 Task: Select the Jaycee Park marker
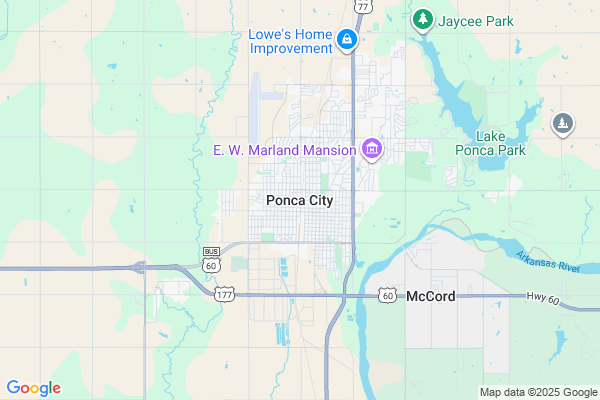tap(423, 19)
